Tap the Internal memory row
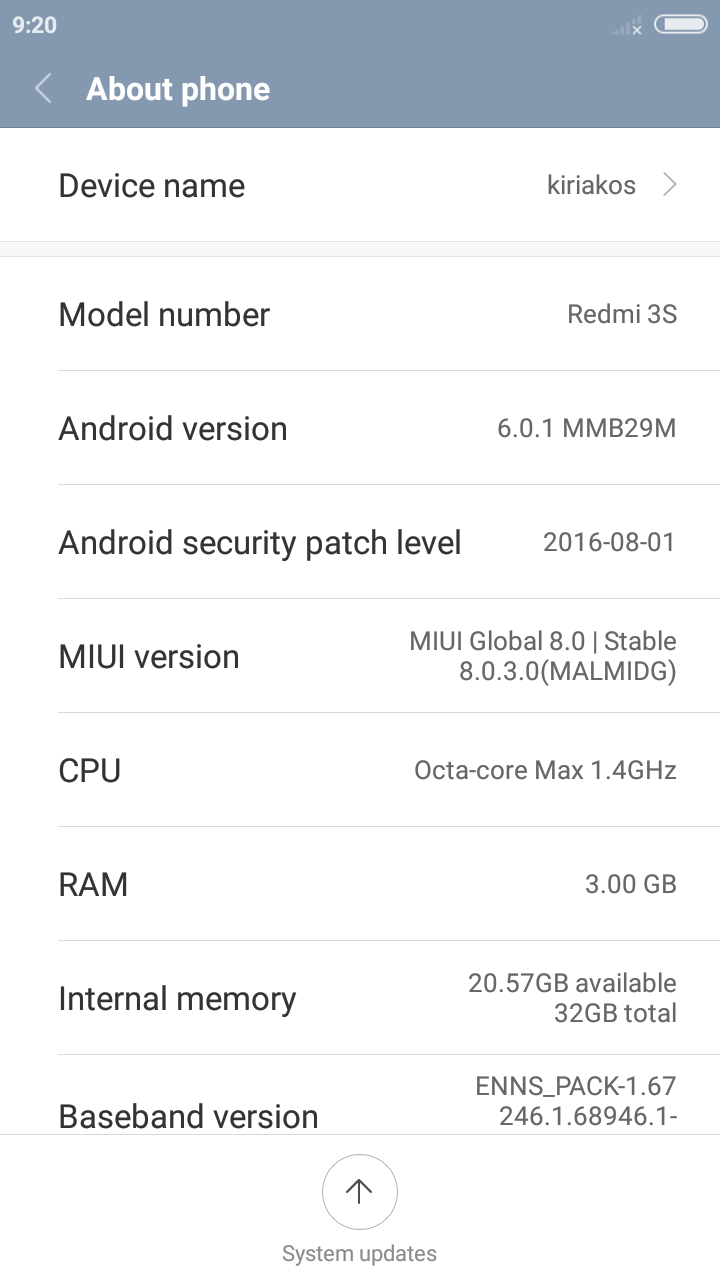 [x=360, y=998]
